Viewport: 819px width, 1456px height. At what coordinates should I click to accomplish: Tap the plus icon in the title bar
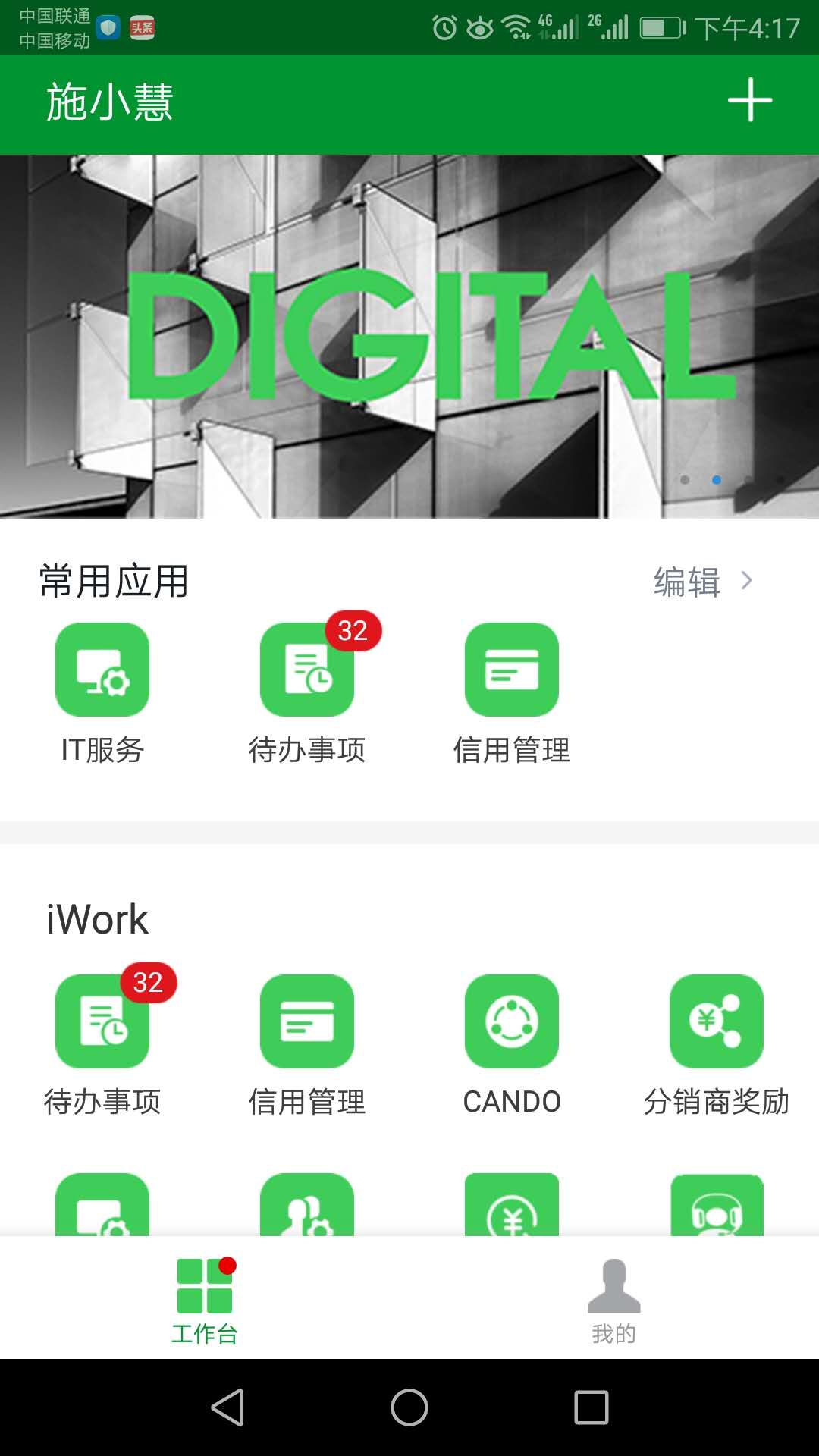pyautogui.click(x=750, y=101)
